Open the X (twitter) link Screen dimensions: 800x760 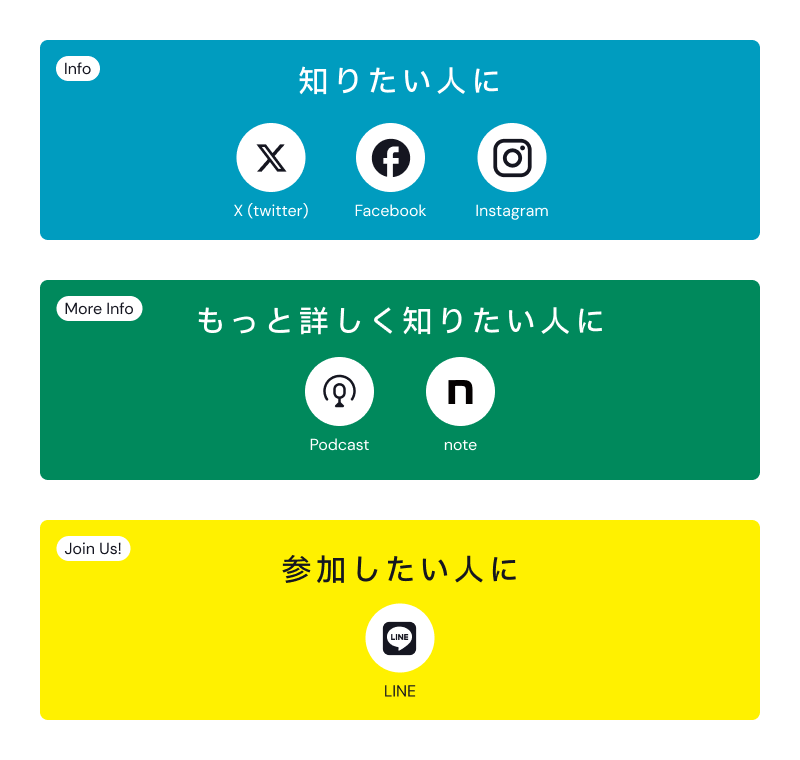(271, 158)
